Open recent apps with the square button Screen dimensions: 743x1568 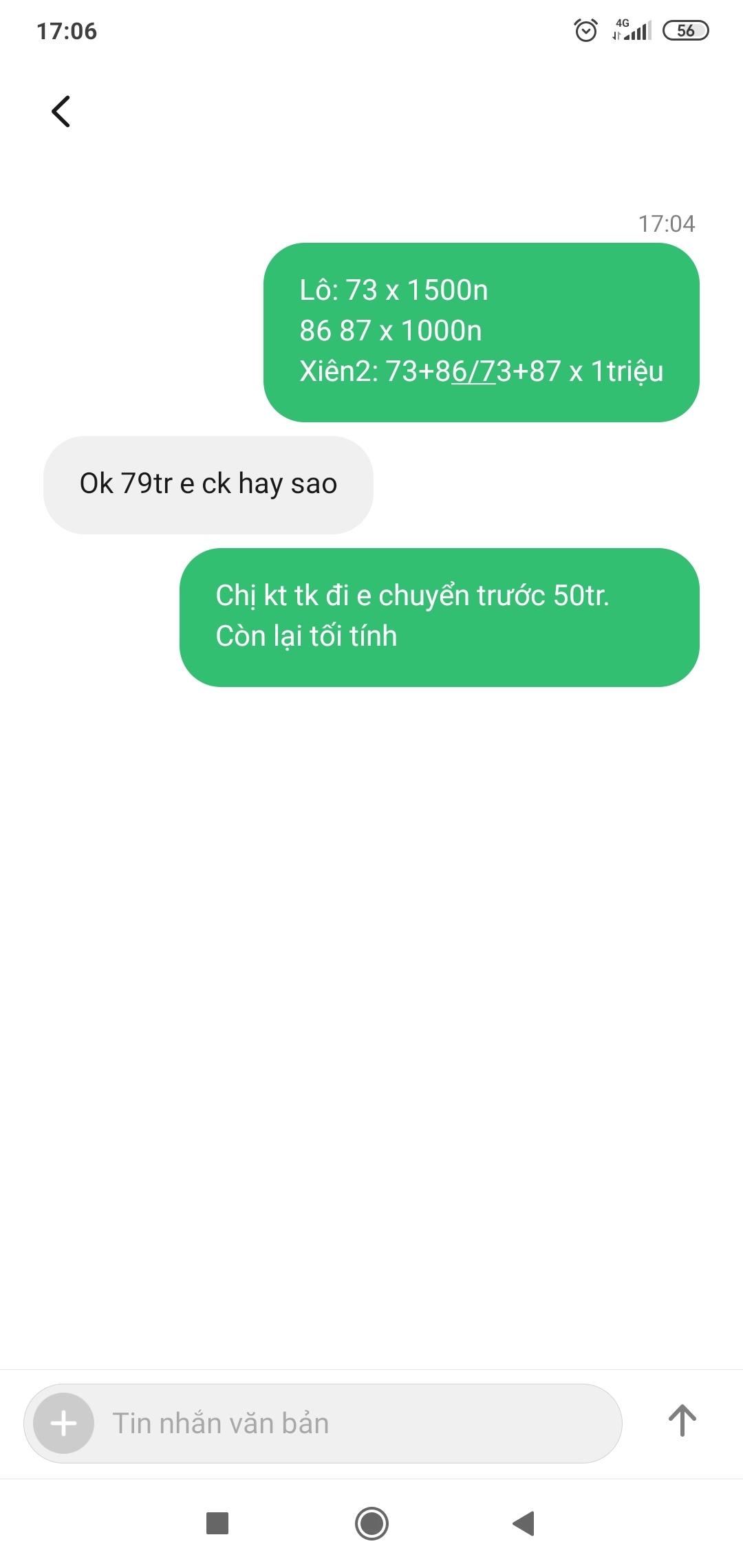click(217, 1523)
